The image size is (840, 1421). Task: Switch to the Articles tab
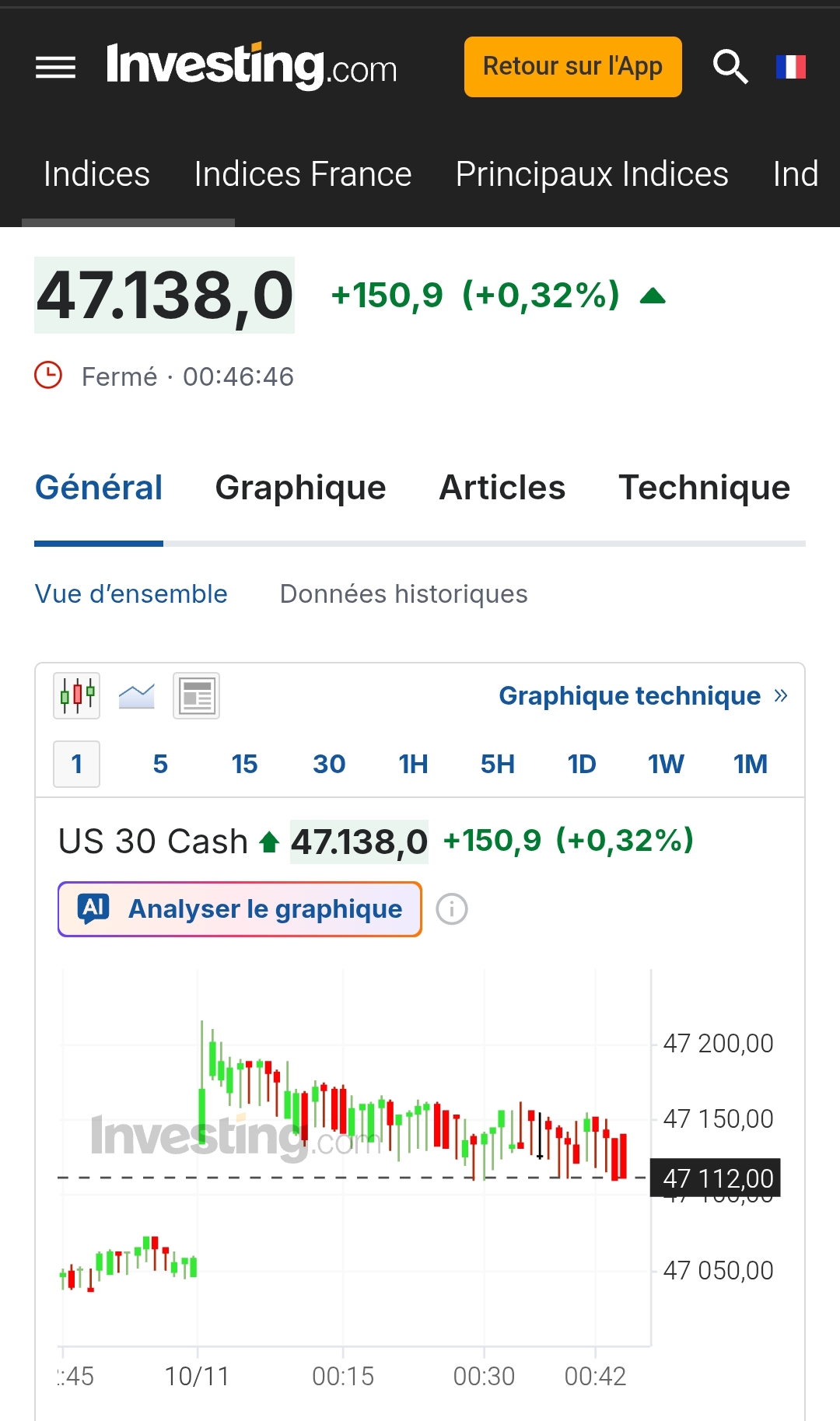coord(502,488)
